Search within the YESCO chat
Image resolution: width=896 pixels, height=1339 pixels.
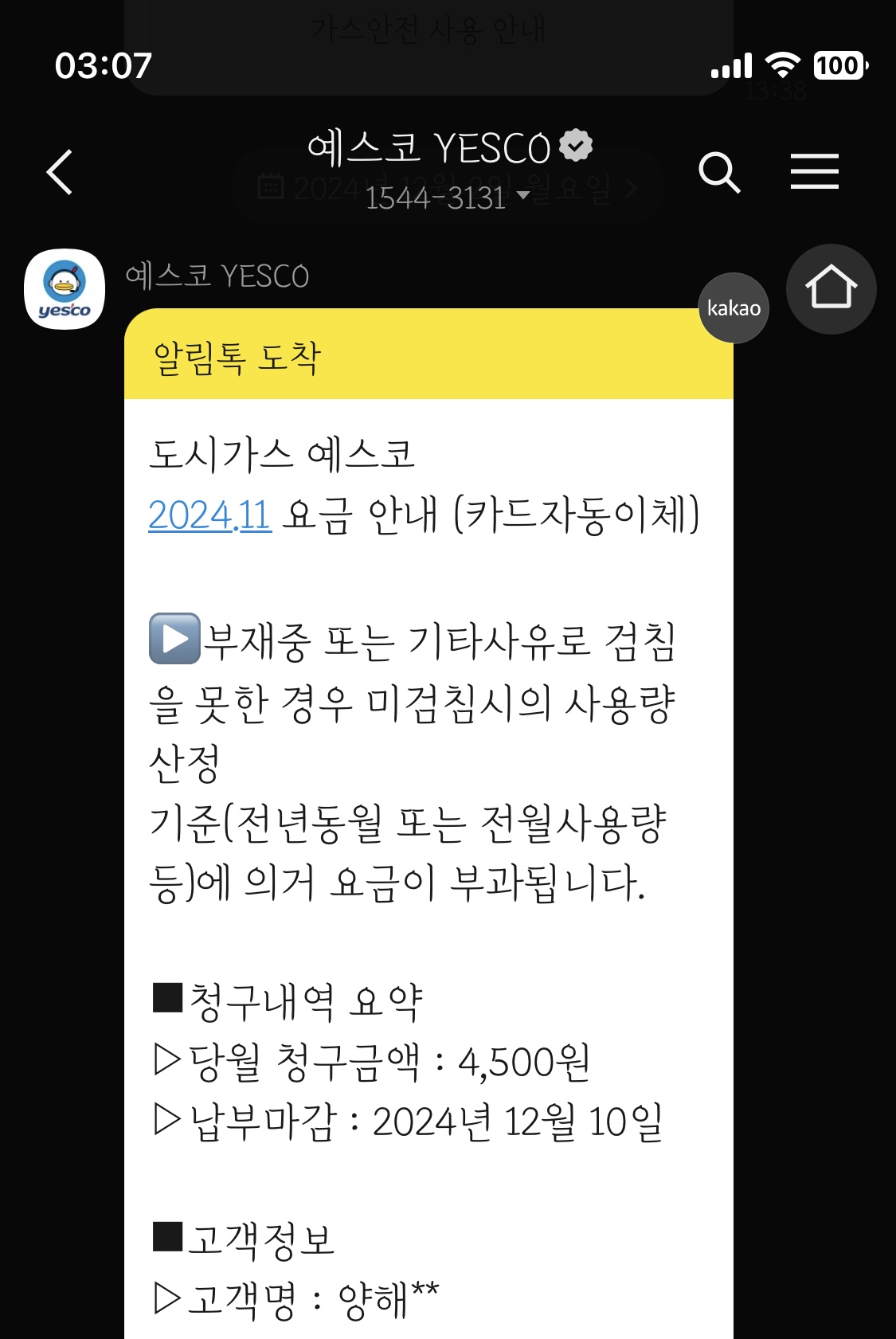(718, 172)
